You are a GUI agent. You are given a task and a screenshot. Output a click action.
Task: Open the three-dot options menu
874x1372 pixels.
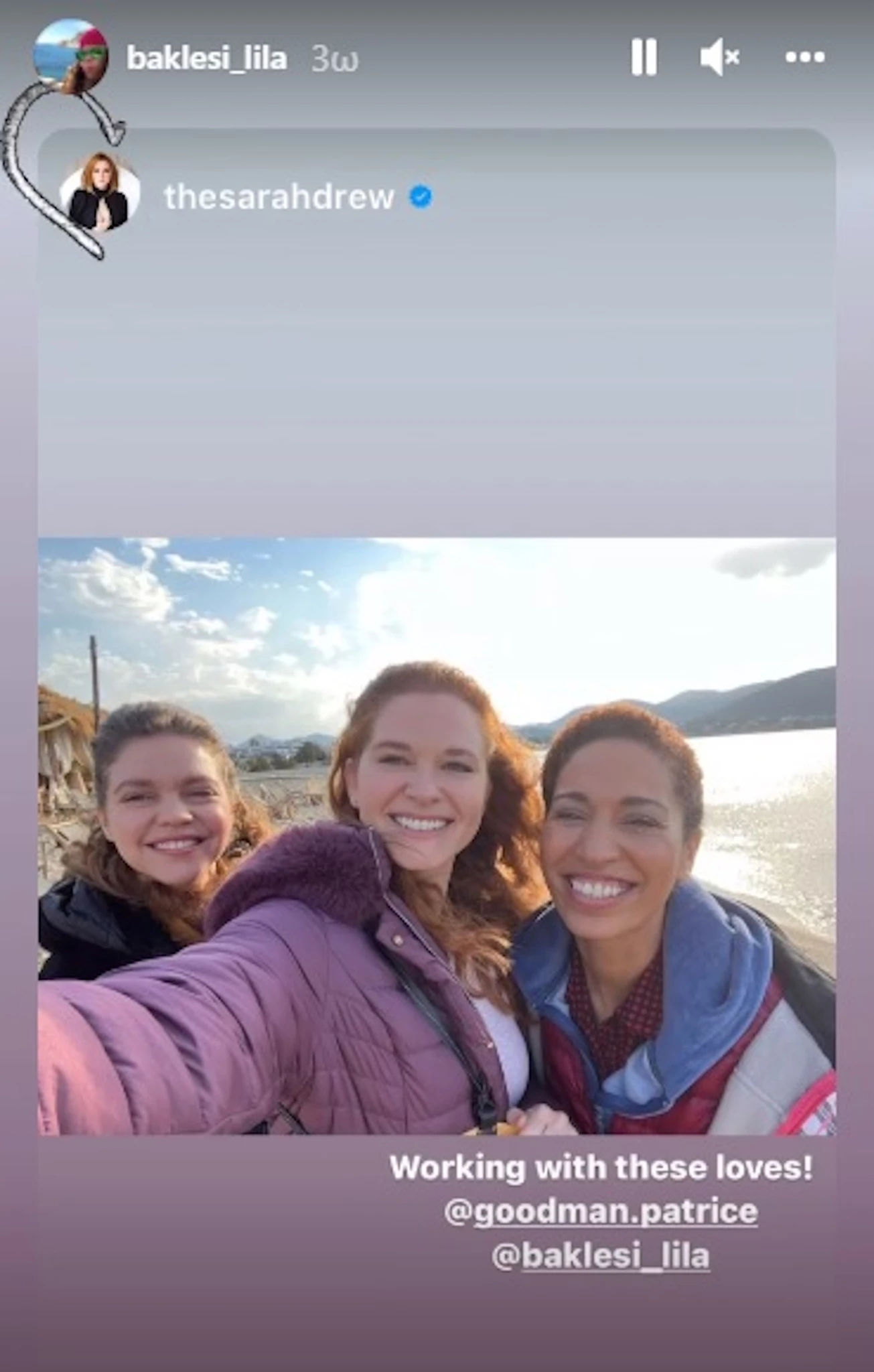click(804, 58)
